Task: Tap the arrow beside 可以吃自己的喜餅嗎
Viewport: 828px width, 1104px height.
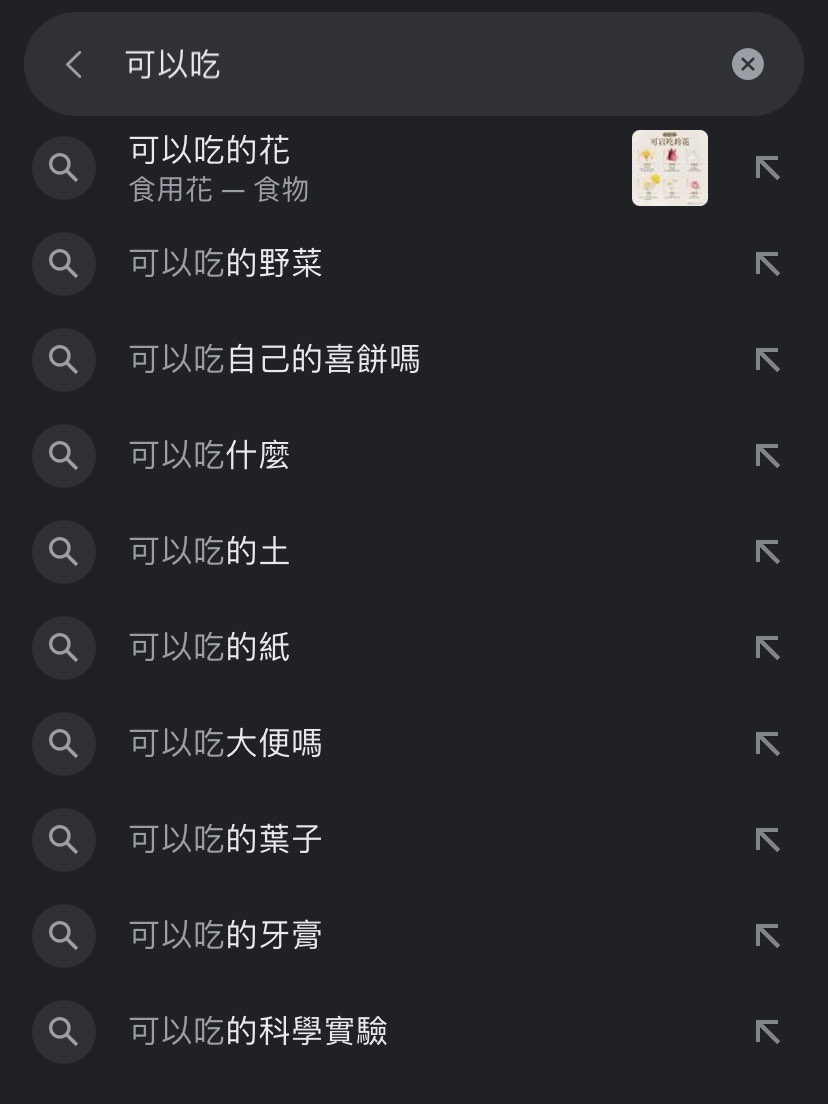Action: [767, 360]
